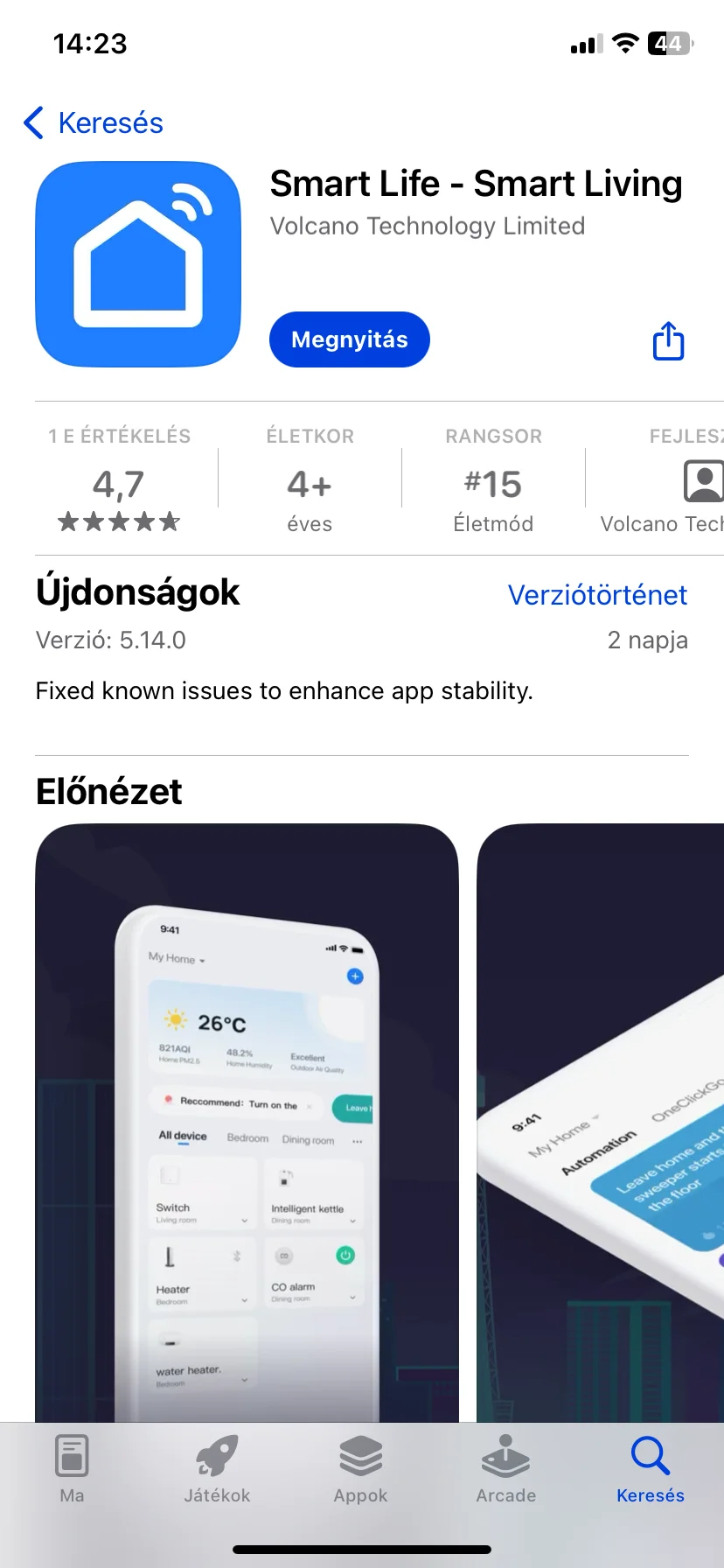Switch to the Játékok tab
This screenshot has height=1568, width=724.
coord(217,1470)
